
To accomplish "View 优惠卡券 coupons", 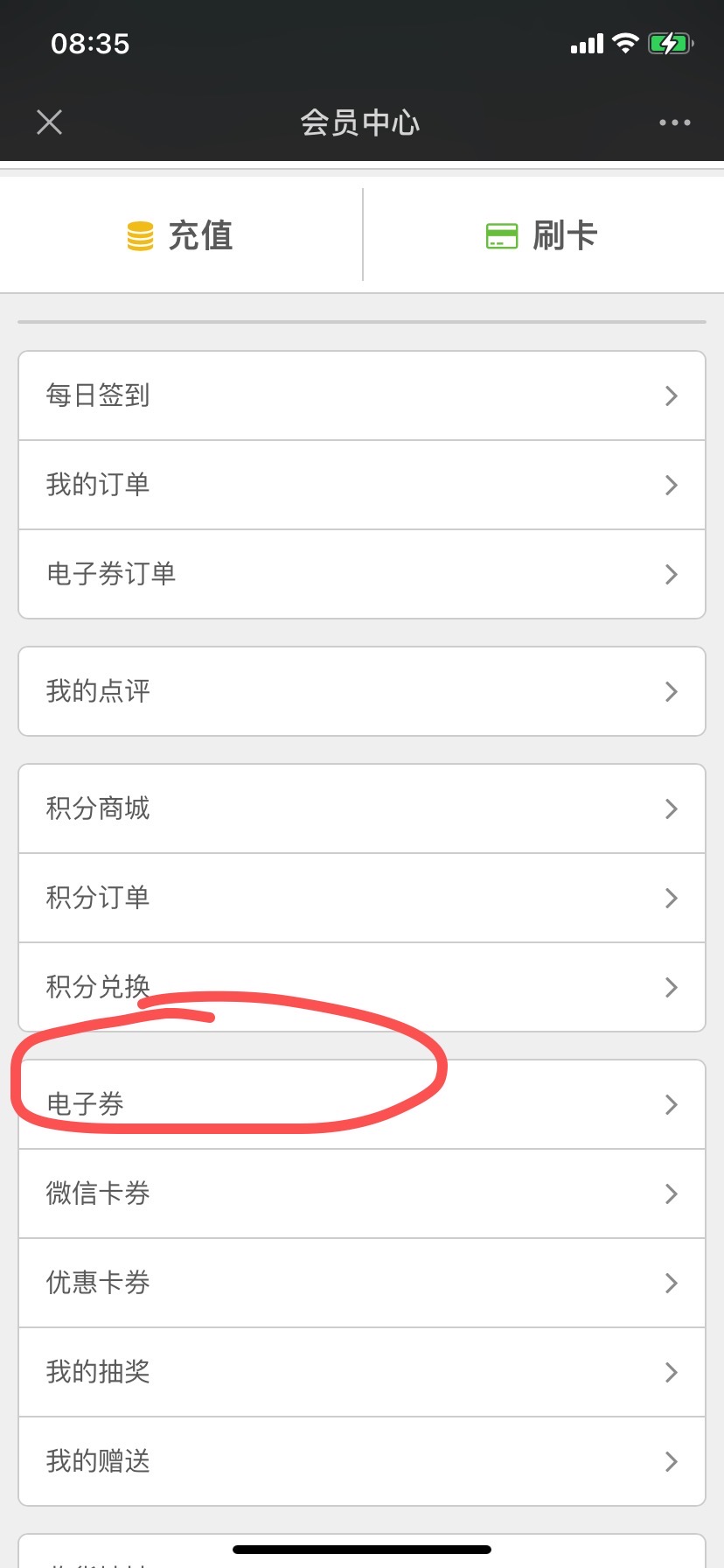I will pos(362,1283).
